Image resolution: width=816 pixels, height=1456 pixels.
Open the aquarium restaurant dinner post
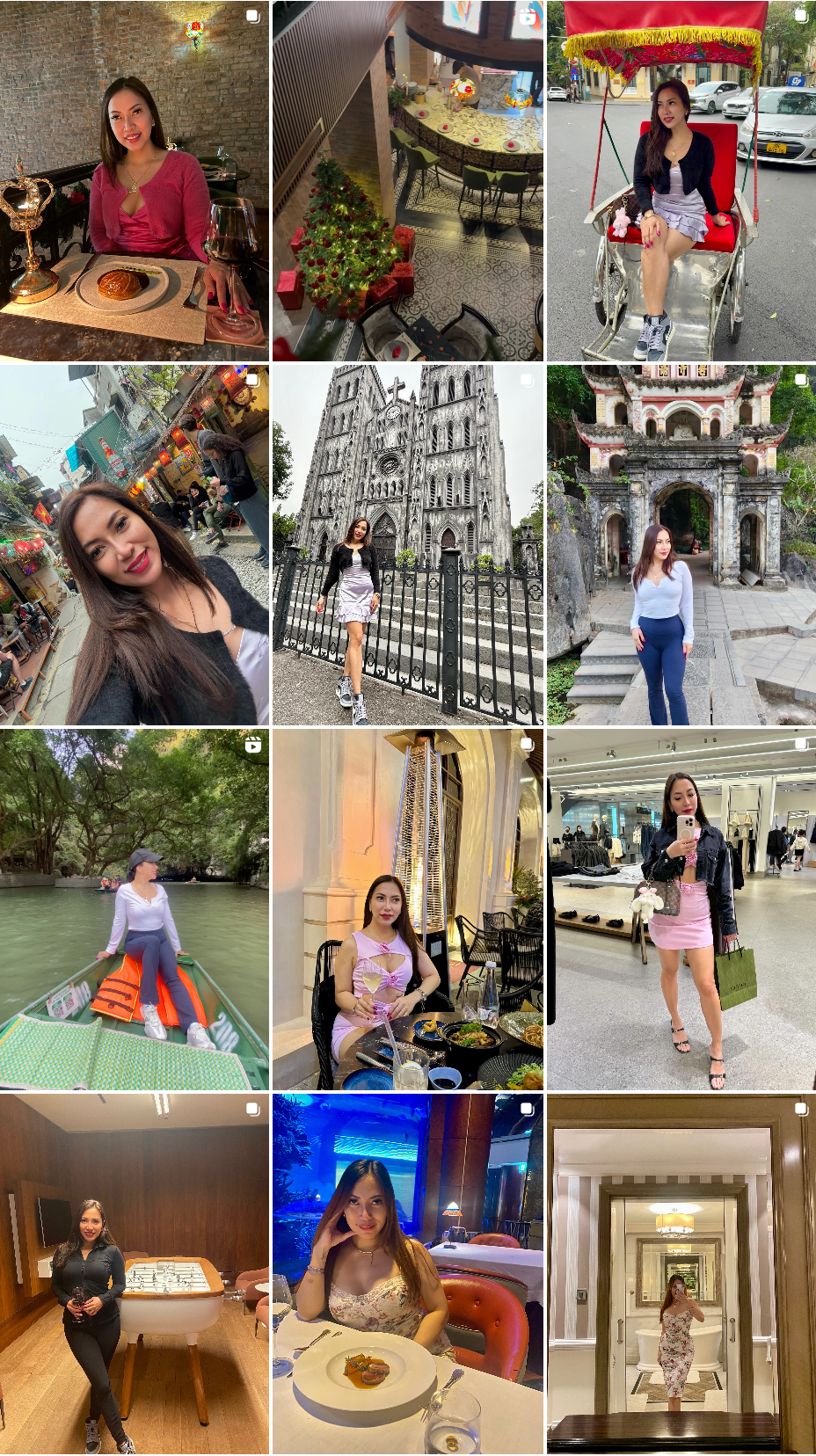tap(407, 1273)
